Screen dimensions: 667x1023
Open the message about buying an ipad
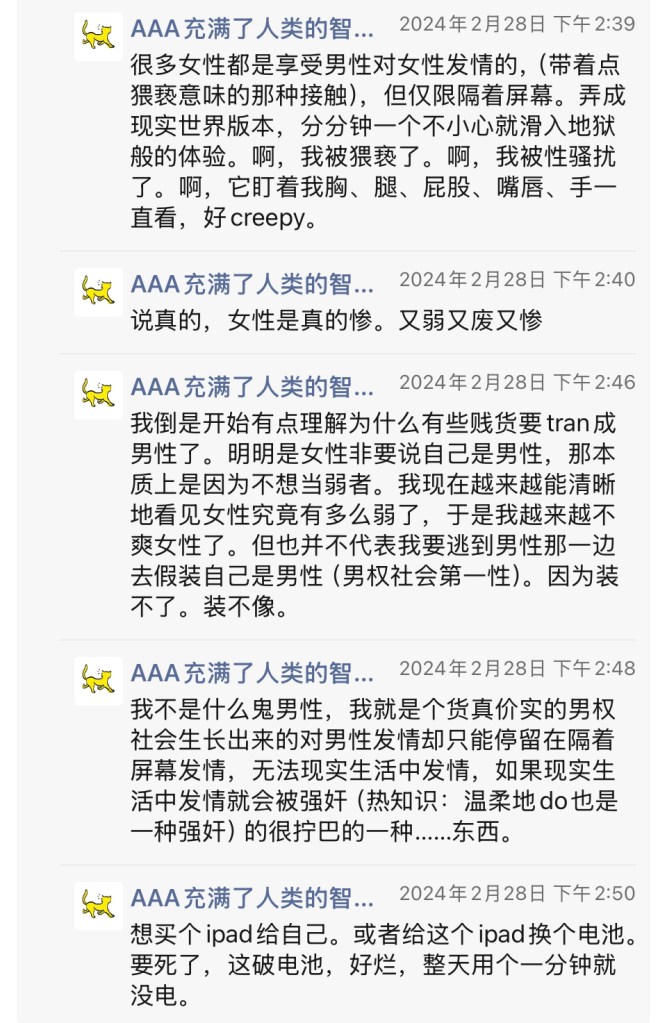(x=380, y=966)
